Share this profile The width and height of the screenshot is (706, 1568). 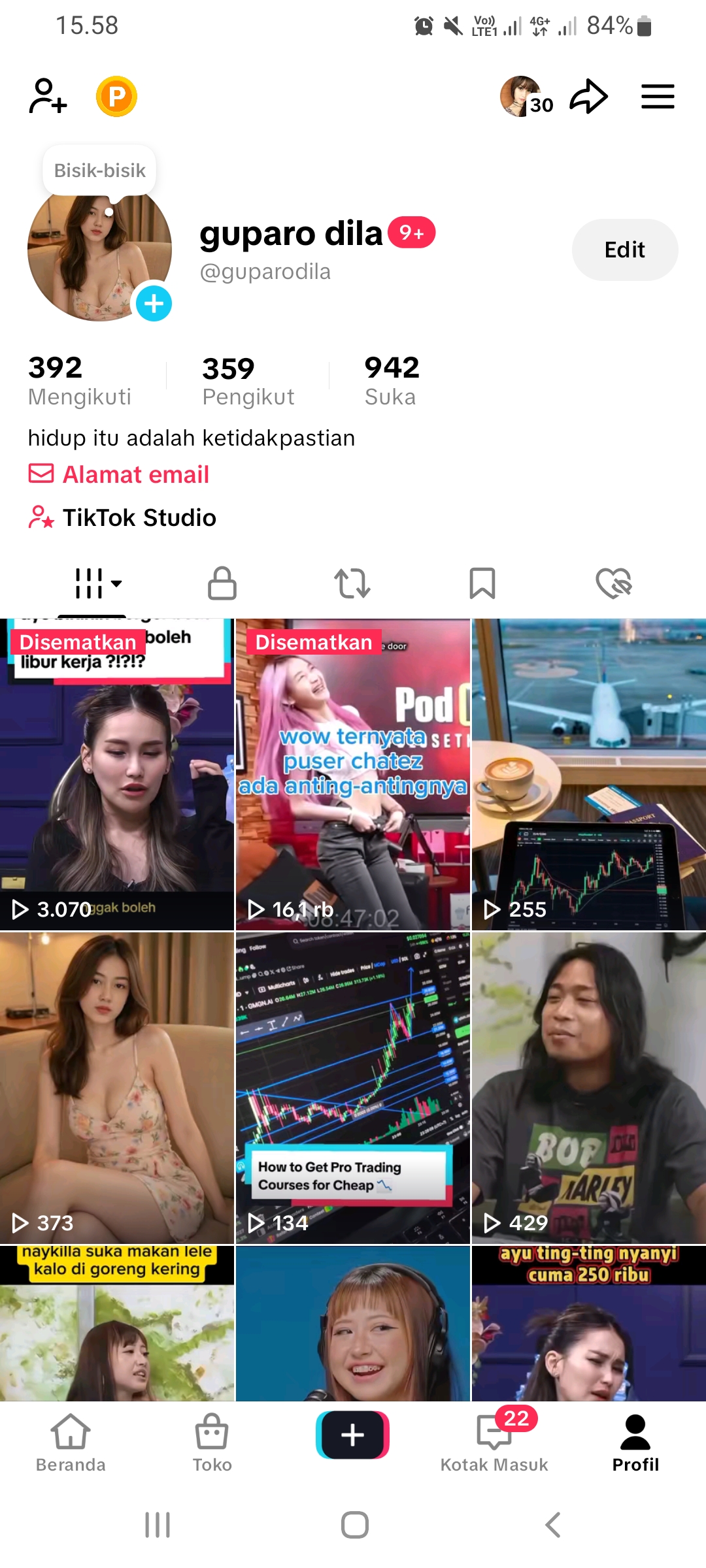(588, 97)
